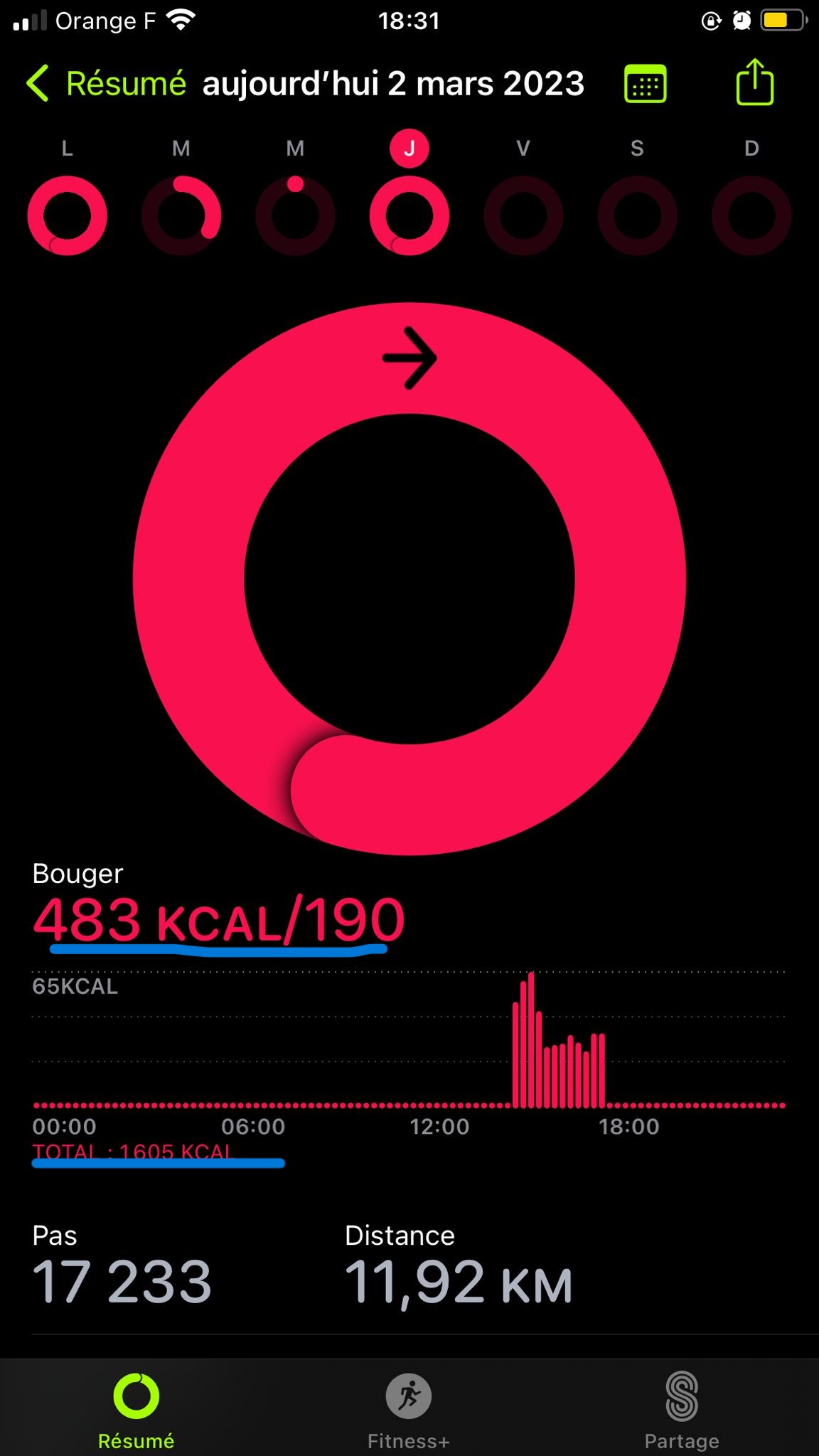Switch to the Partage tab
Screen dimensions: 819x1456
tap(682, 1409)
